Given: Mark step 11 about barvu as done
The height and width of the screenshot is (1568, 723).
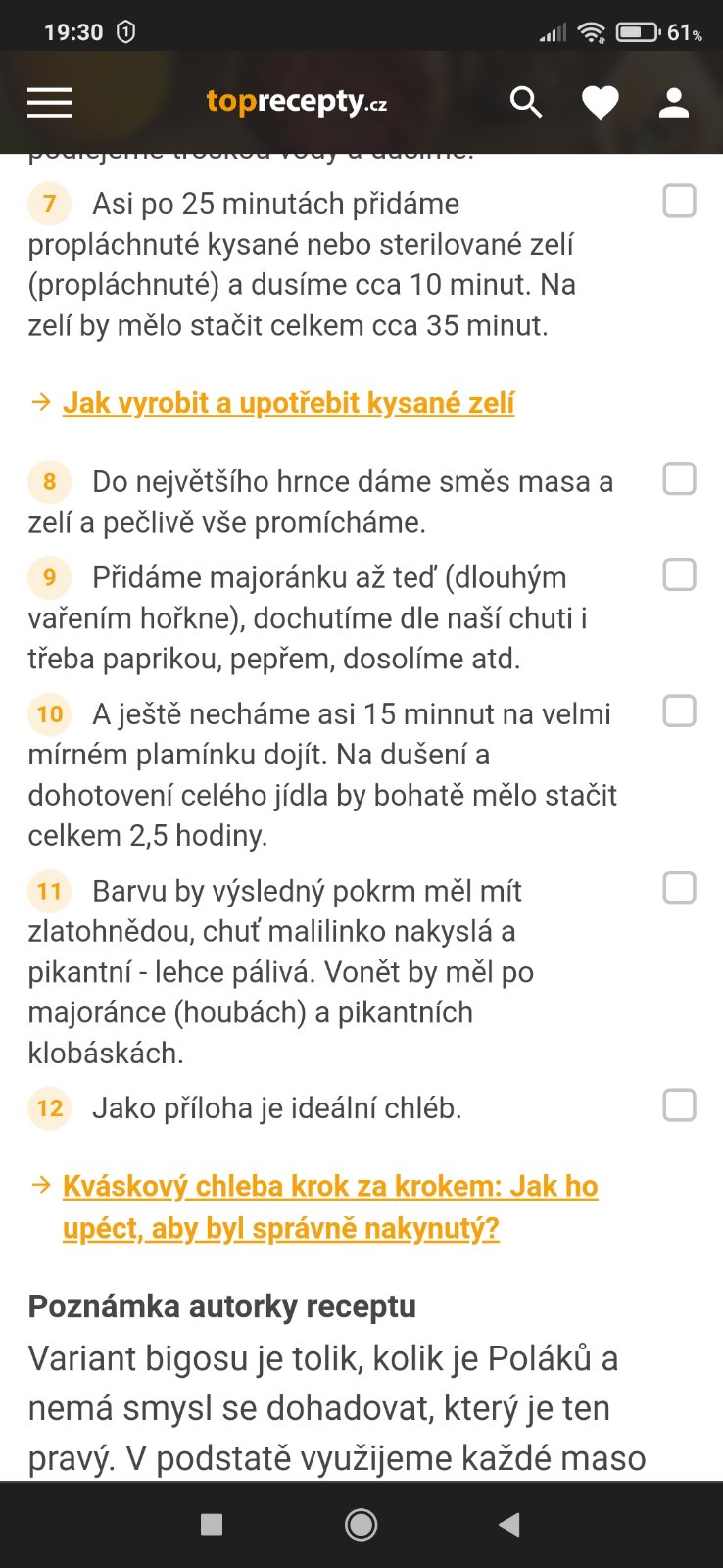Looking at the screenshot, I should (679, 888).
